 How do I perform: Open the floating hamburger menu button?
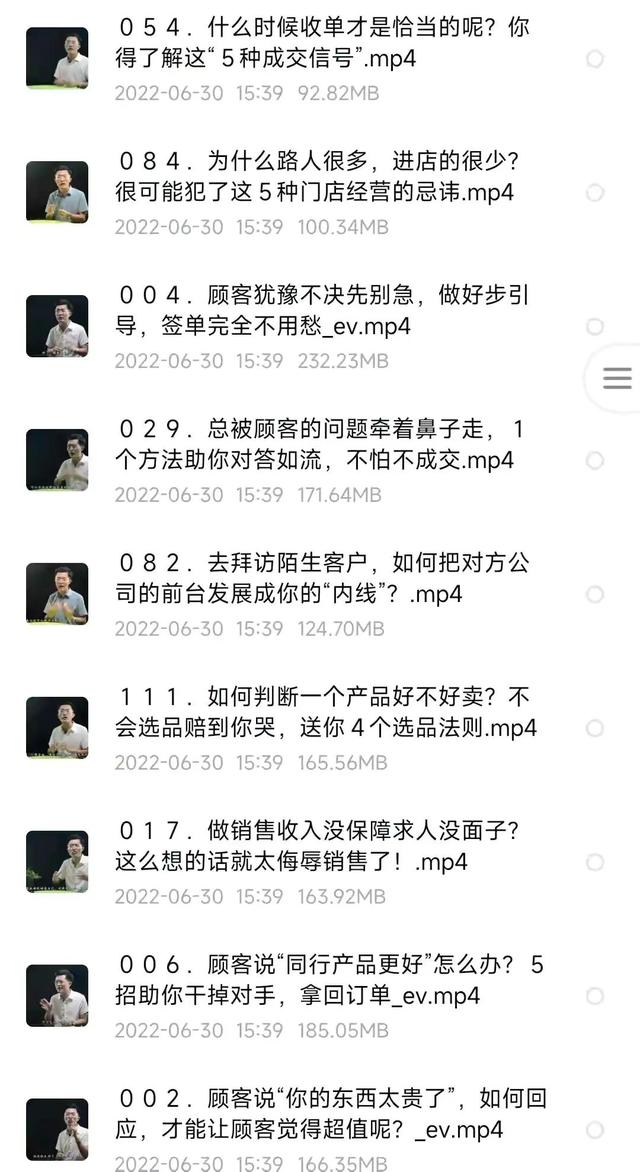point(617,378)
